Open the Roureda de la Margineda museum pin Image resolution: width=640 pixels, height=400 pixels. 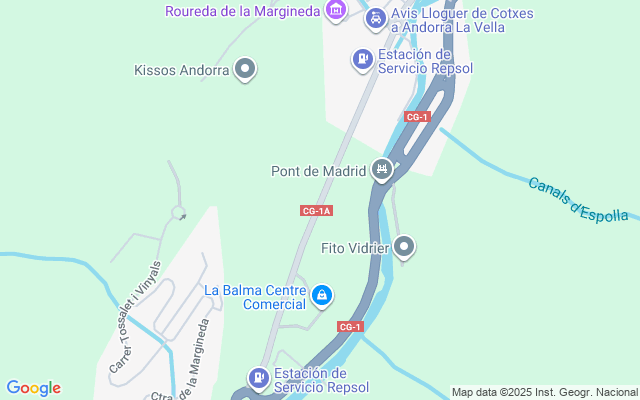(336, 10)
